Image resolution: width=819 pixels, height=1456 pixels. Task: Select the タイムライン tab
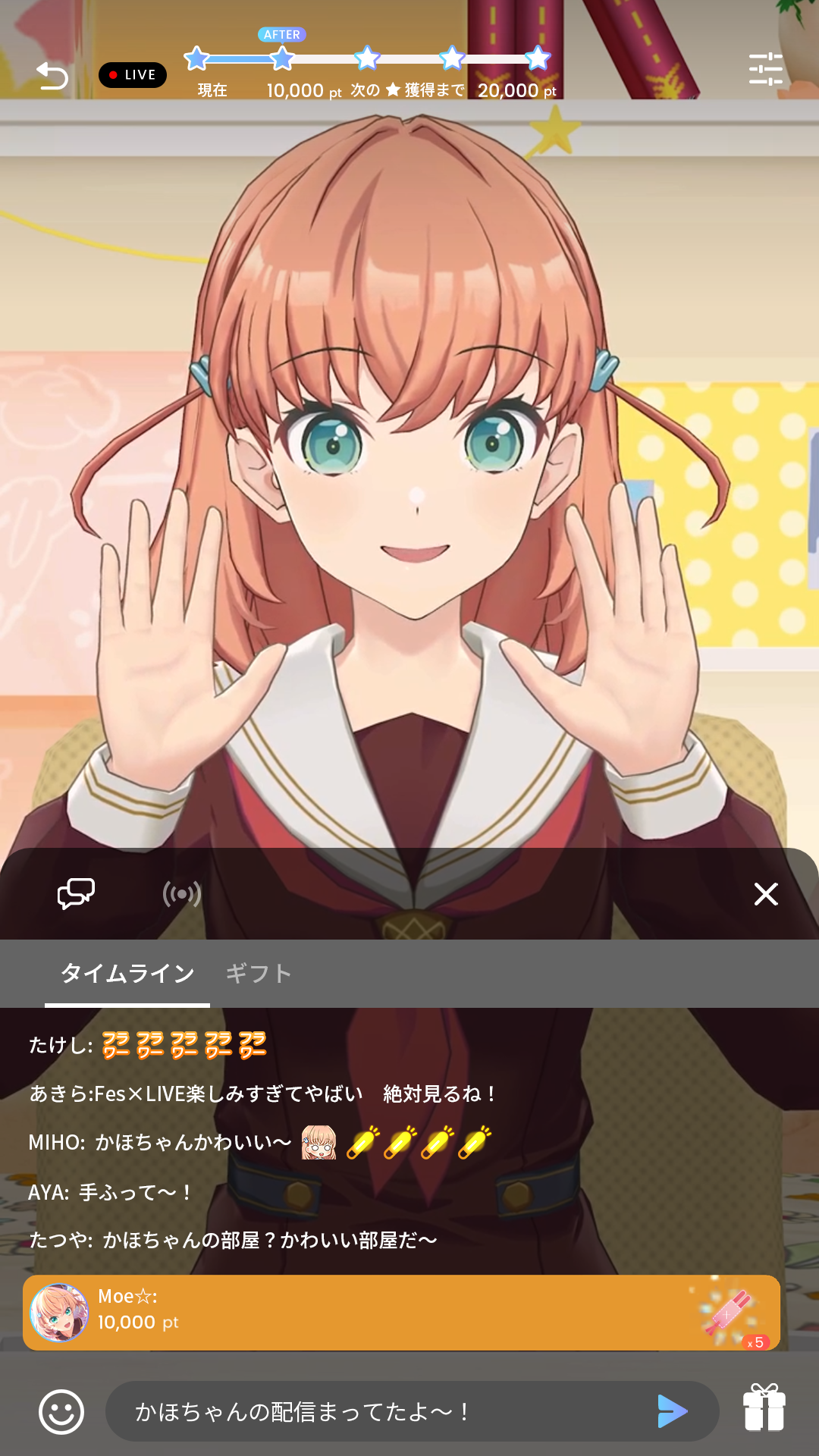(127, 974)
